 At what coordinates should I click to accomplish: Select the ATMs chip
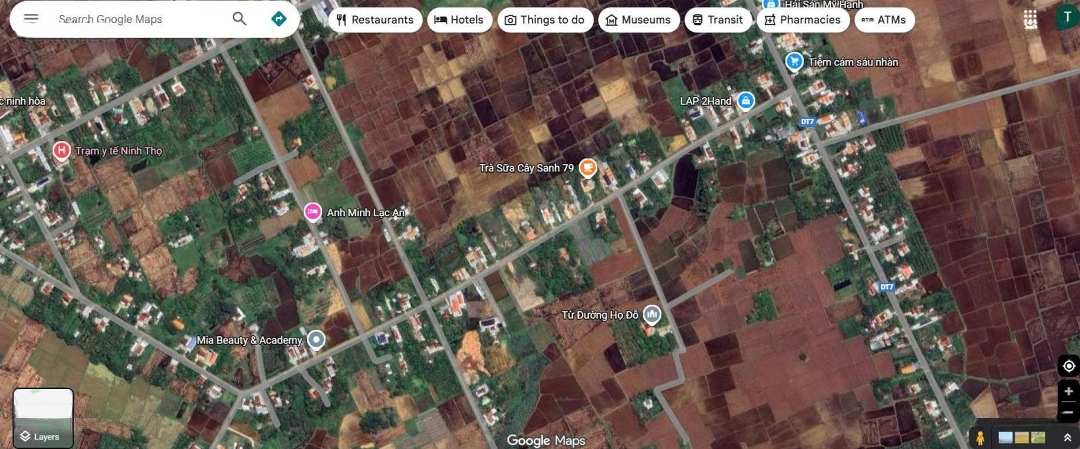coord(883,20)
